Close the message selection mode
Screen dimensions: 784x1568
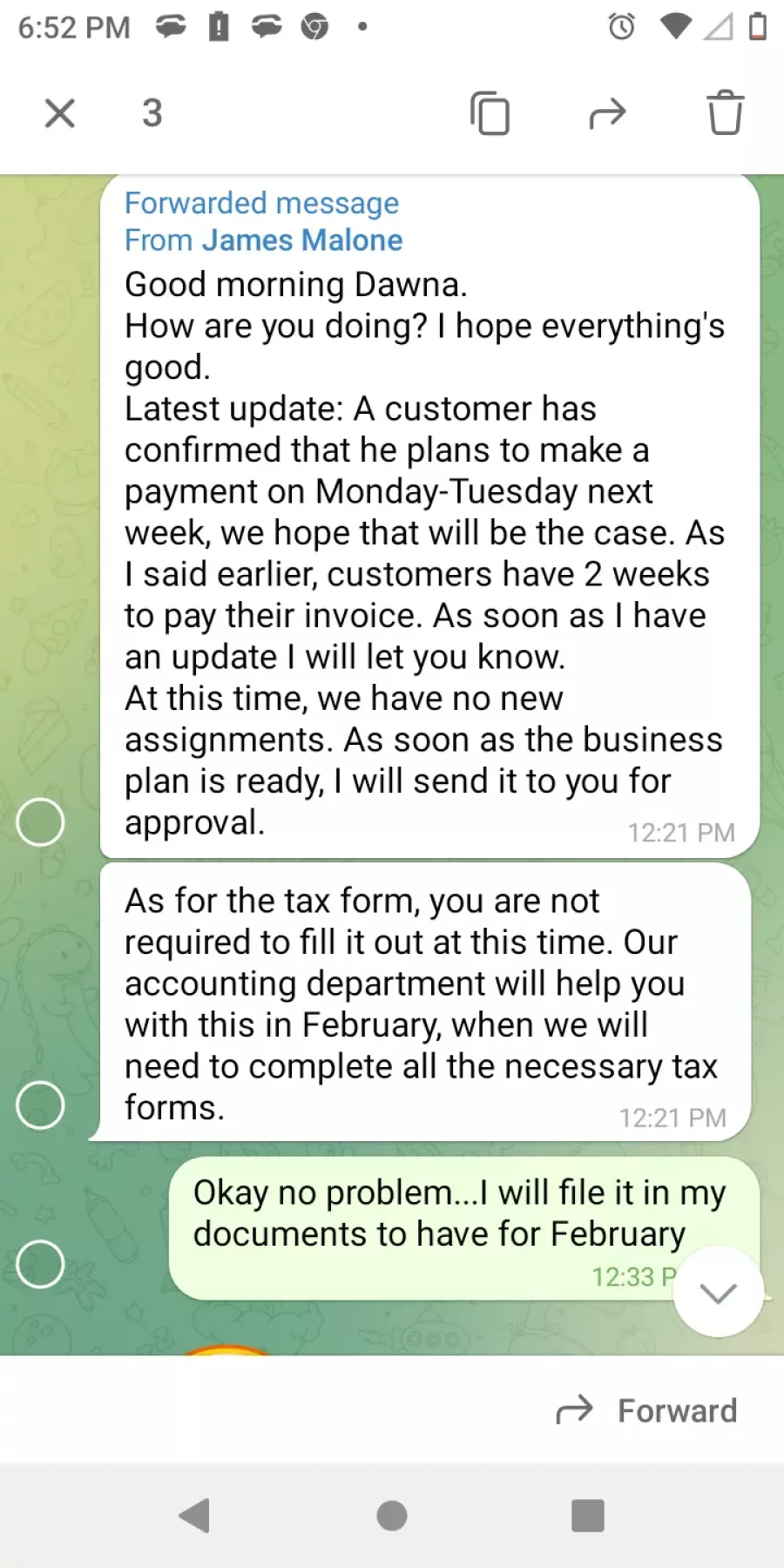[60, 113]
